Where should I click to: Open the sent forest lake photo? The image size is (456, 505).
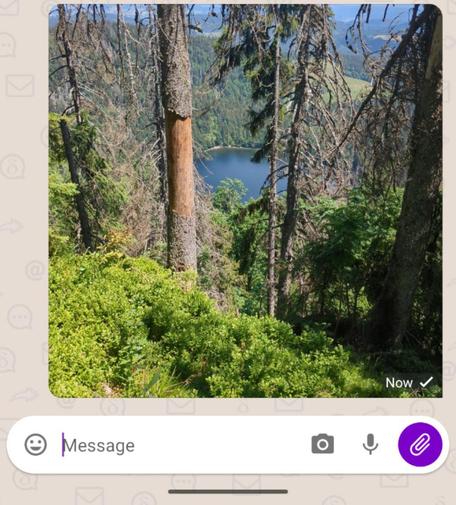(246, 201)
